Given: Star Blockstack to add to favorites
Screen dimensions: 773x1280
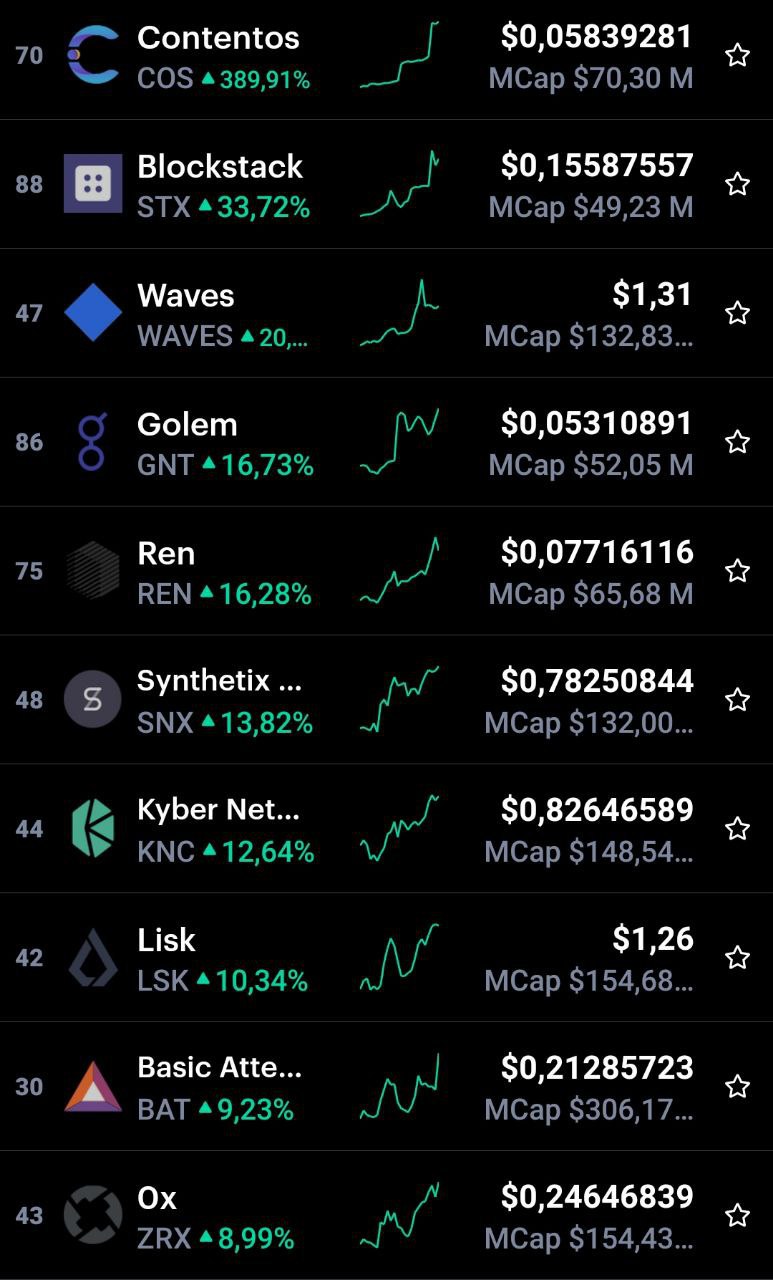Looking at the screenshot, I should (737, 184).
